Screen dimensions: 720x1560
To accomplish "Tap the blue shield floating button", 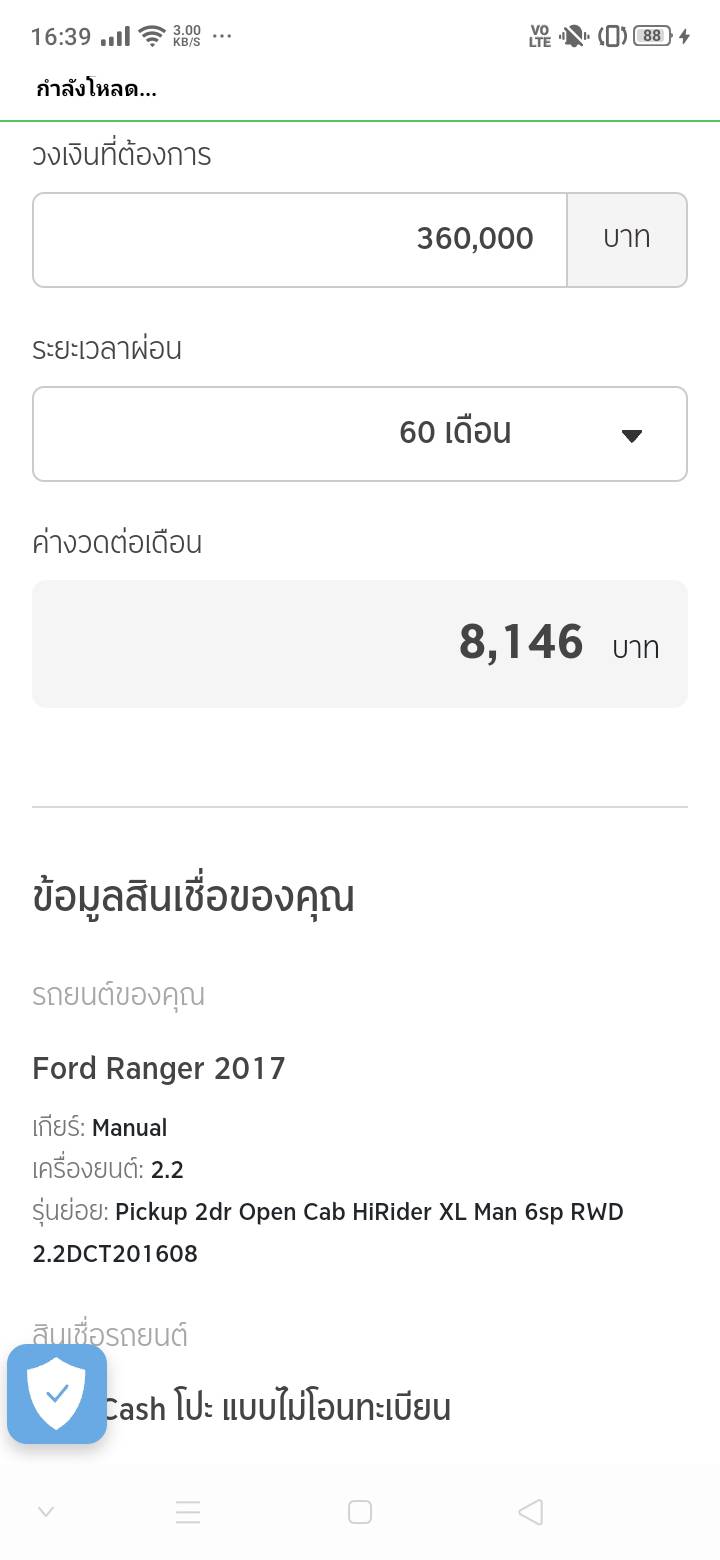I will pos(57,1393).
